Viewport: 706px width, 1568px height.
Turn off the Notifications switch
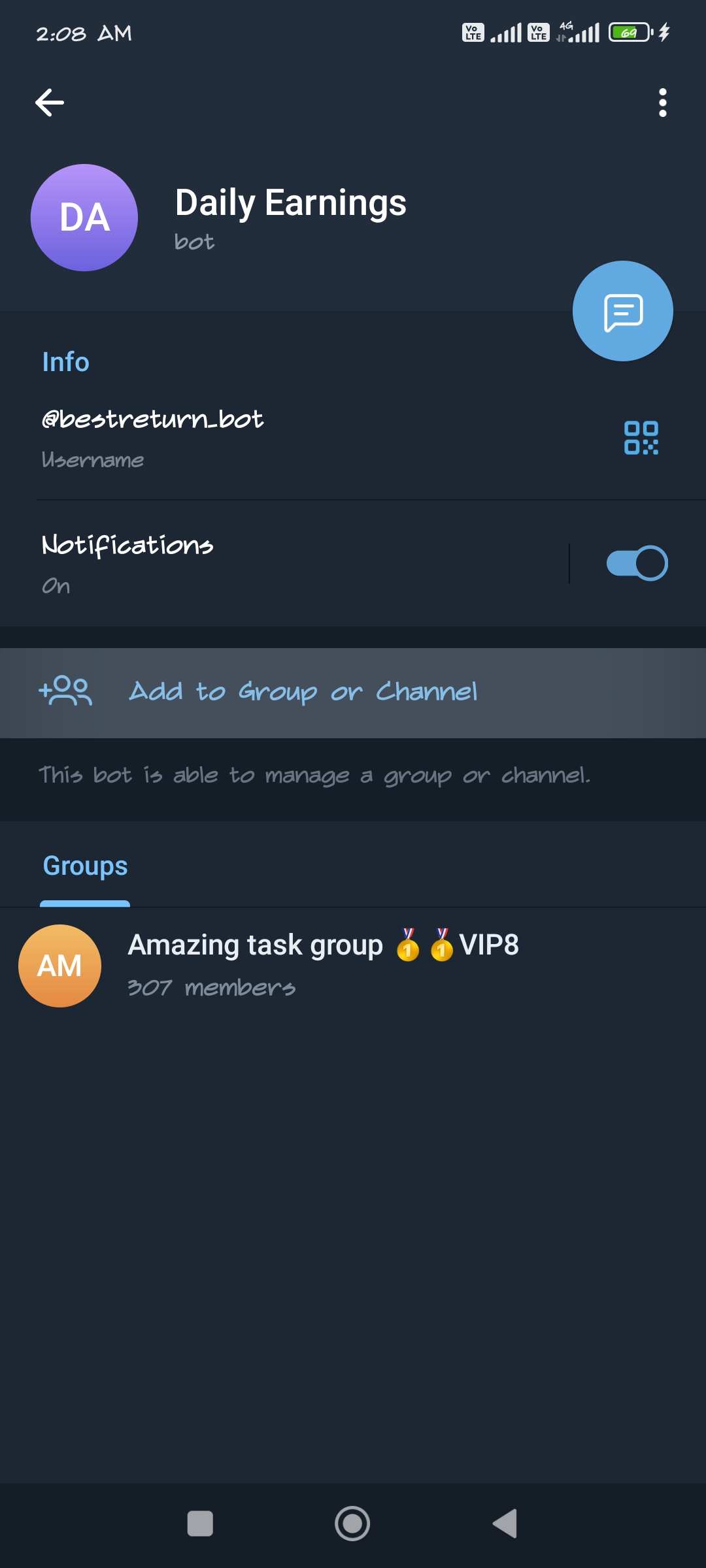637,563
